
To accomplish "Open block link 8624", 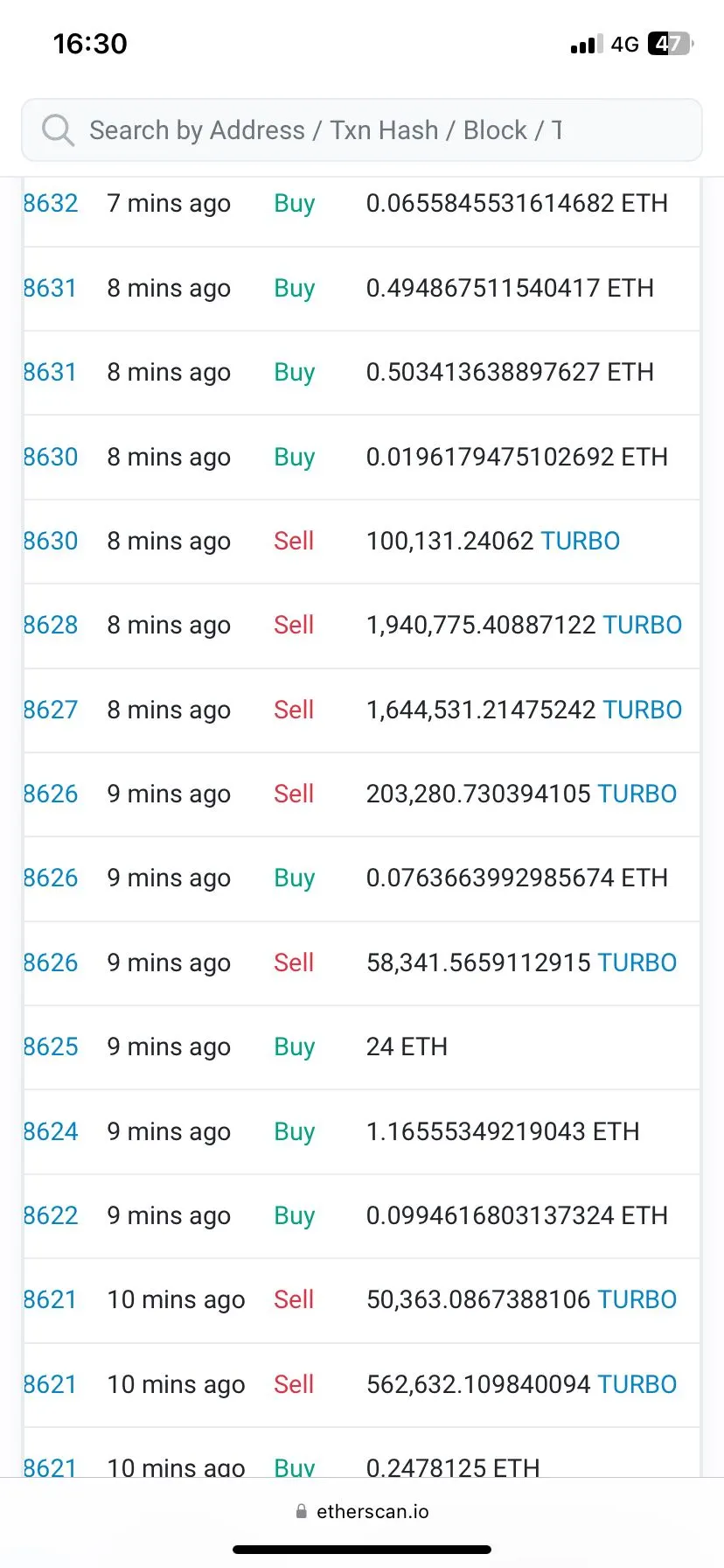I will click(x=51, y=1131).
